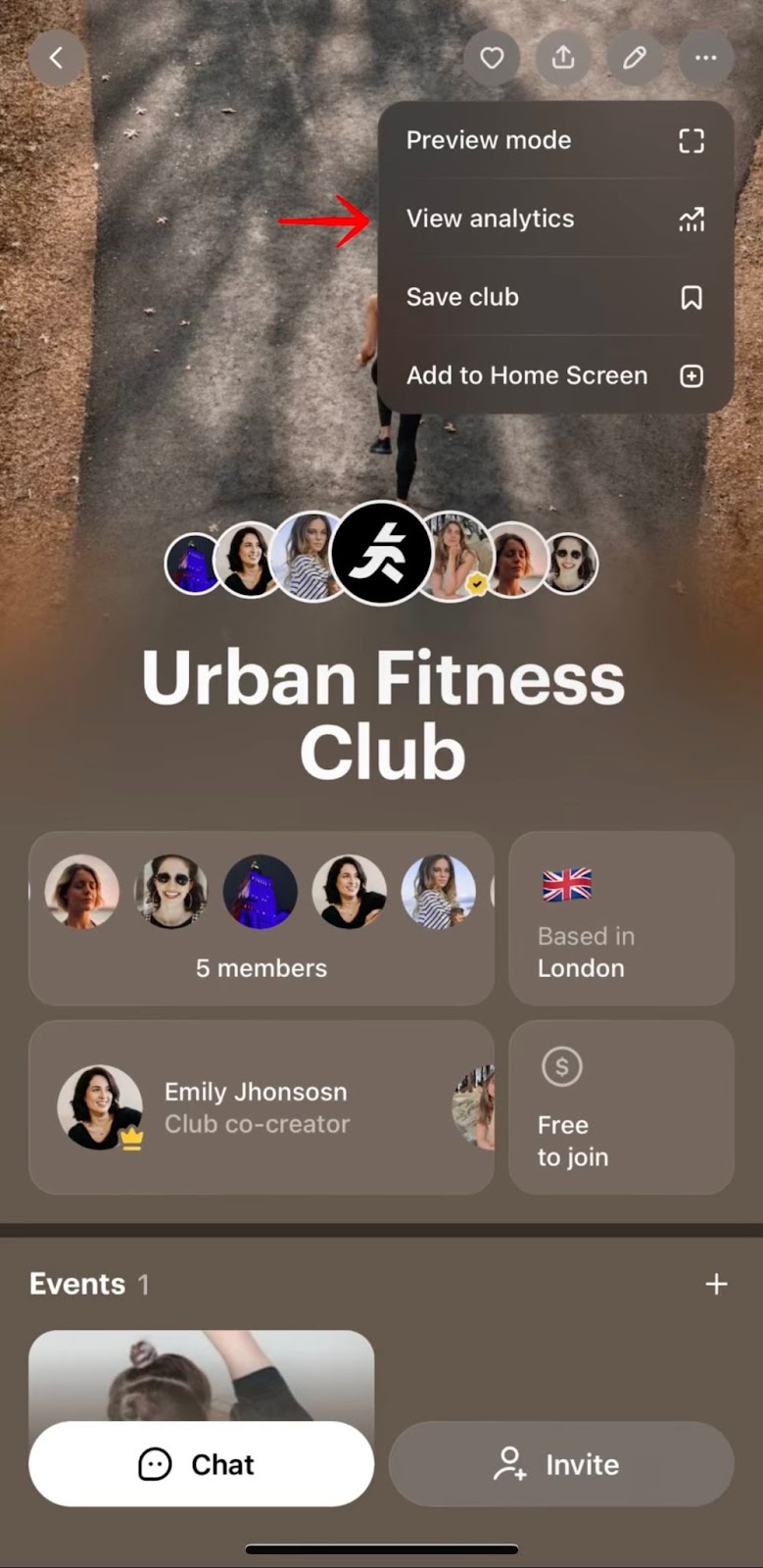Close the menu via the three-dots icon
763x1568 pixels.
click(705, 59)
